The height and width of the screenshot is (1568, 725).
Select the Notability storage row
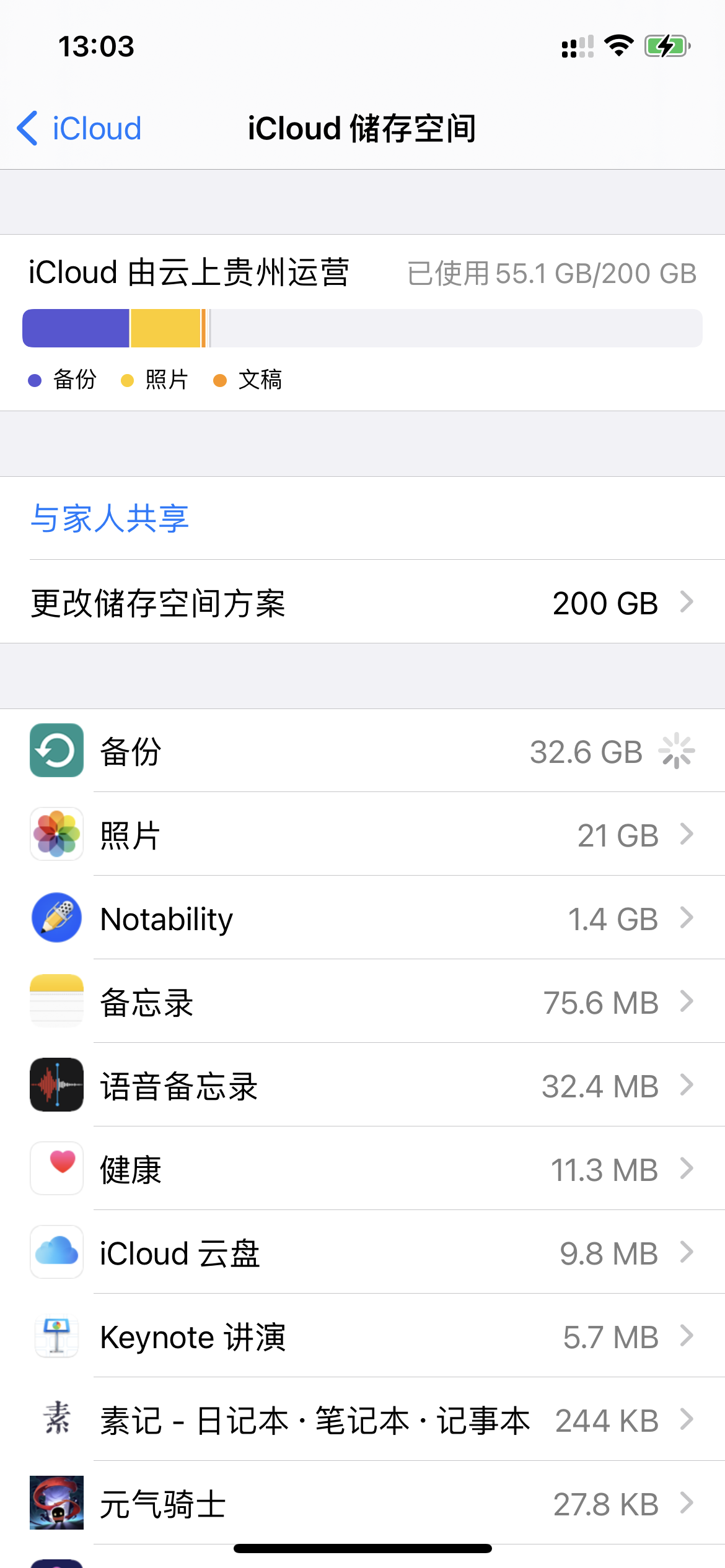pos(362,919)
